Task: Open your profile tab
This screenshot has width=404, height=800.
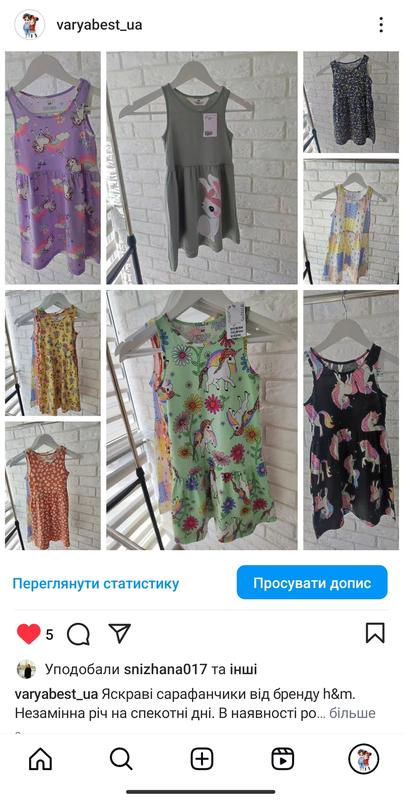Action: [x=364, y=759]
